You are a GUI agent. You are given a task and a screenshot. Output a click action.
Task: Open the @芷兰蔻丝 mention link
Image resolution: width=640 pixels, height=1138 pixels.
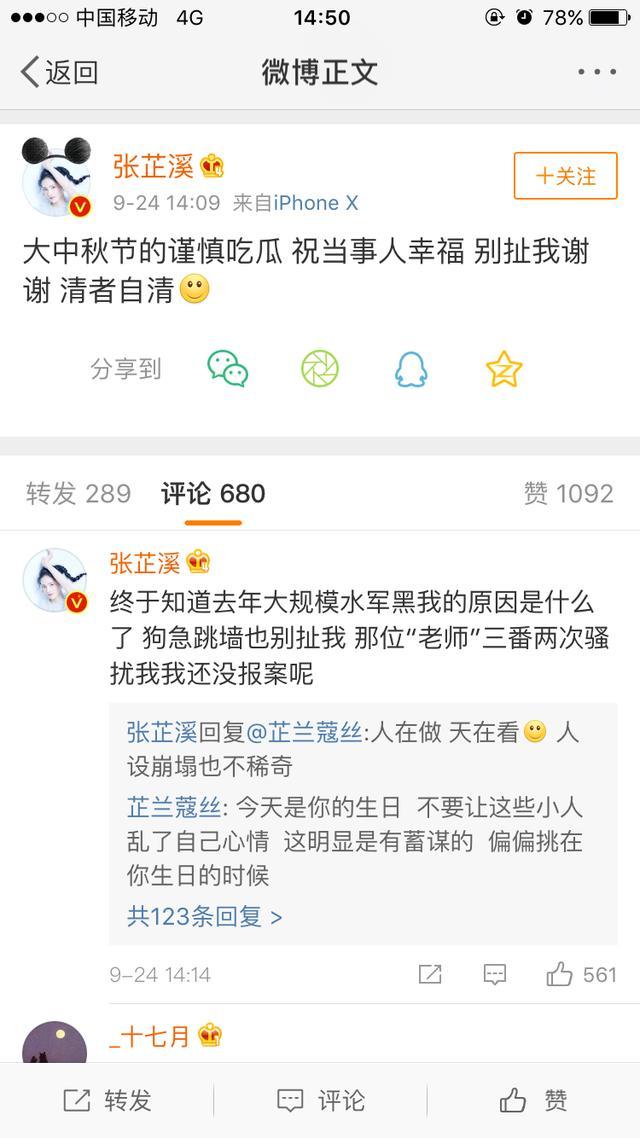pos(303,733)
